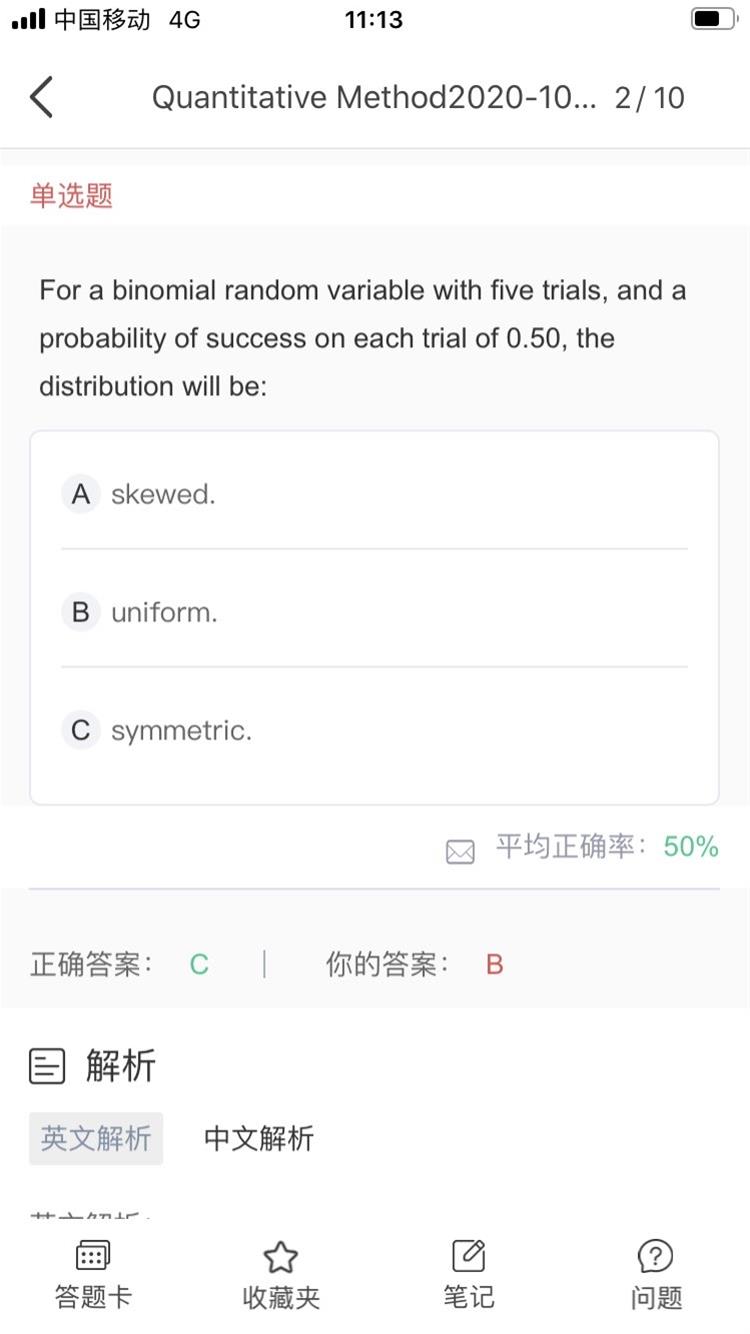Open the 问题 help section
The width and height of the screenshot is (750, 1334).
pyautogui.click(x=656, y=1275)
